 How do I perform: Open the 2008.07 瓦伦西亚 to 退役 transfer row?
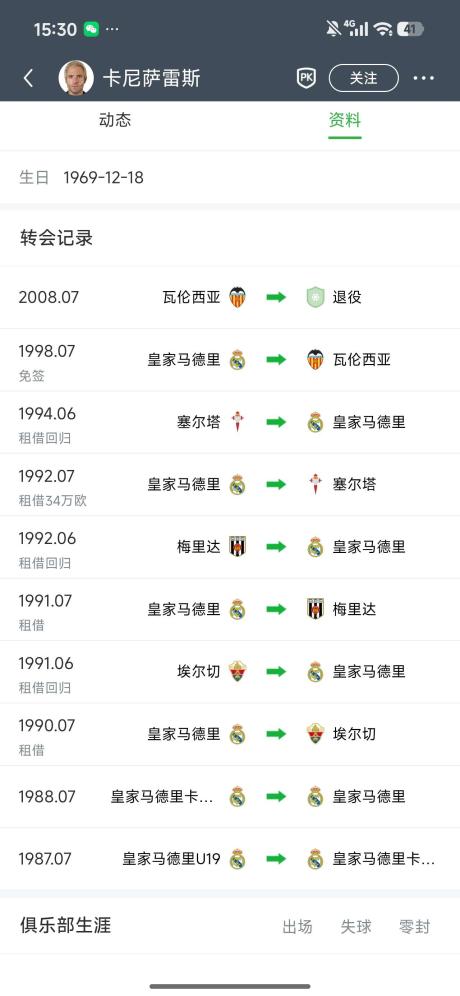pyautogui.click(x=230, y=297)
